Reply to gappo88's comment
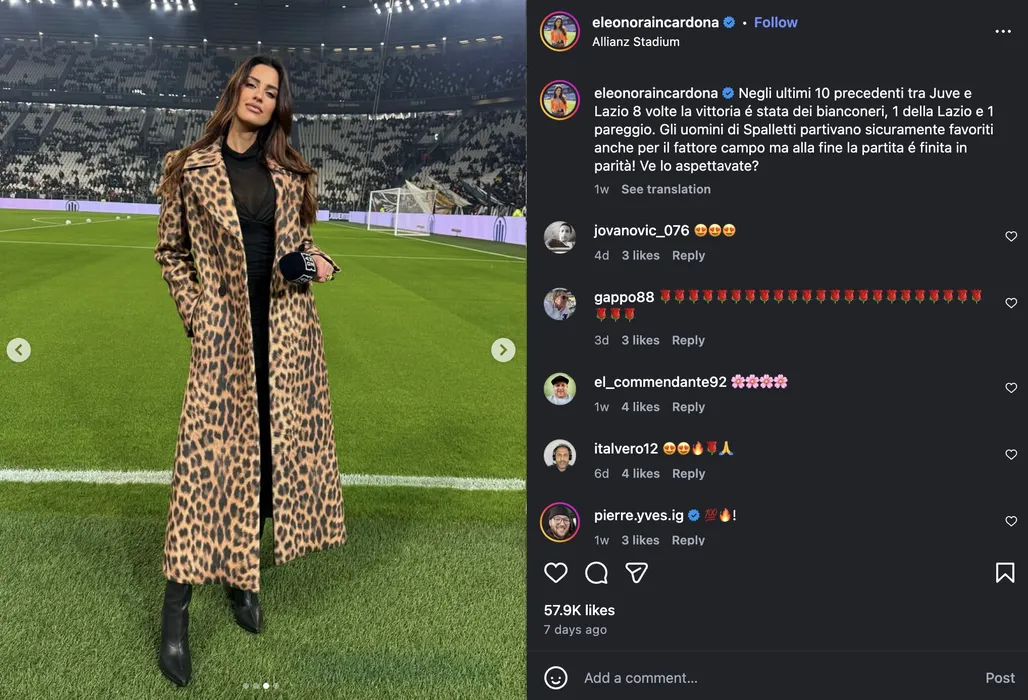The width and height of the screenshot is (1028, 700). coord(688,340)
